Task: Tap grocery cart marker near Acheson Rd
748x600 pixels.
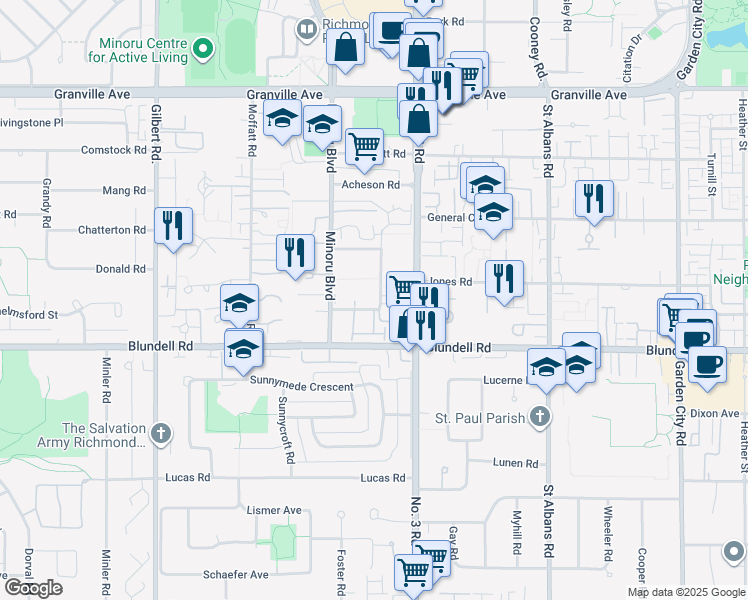Action: [364, 150]
